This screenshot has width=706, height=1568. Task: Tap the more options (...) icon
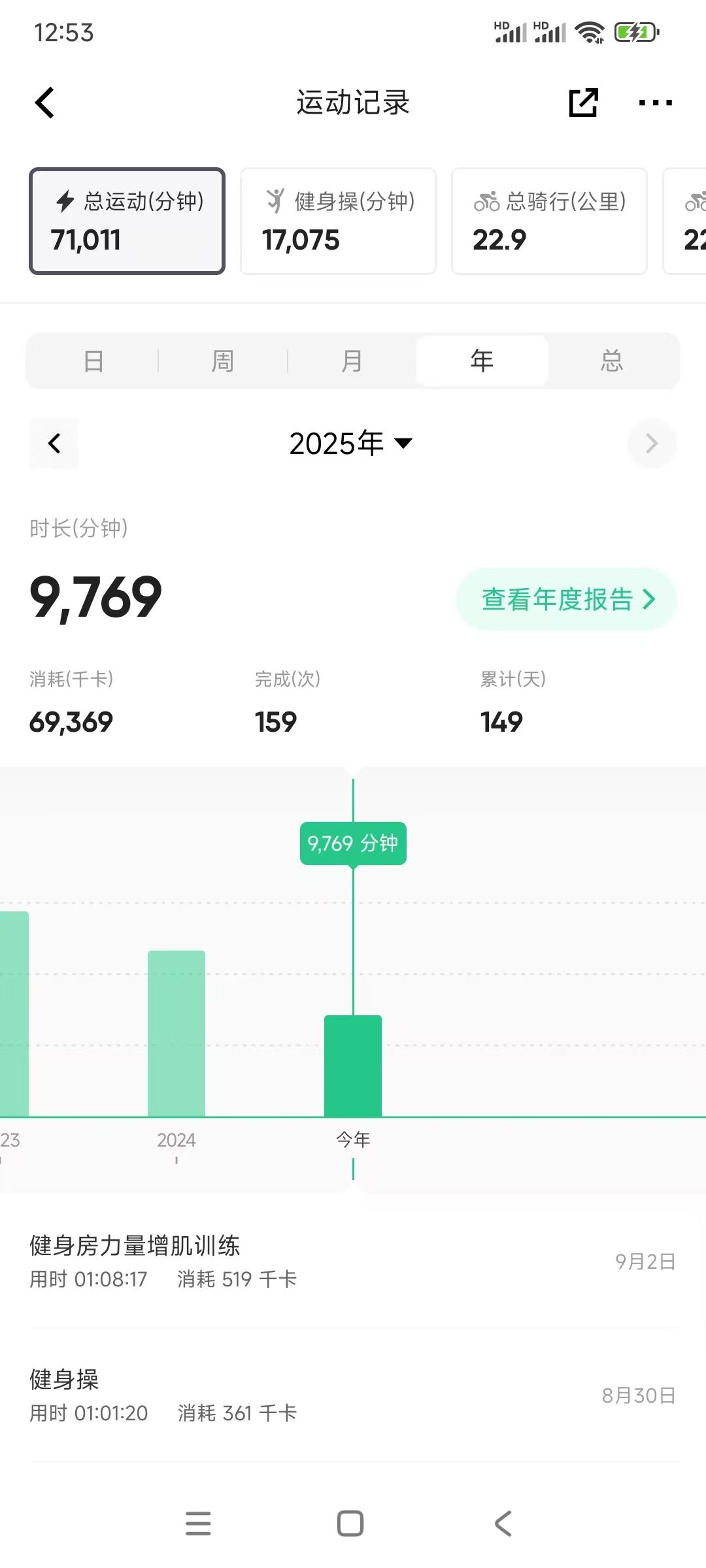pos(656,103)
